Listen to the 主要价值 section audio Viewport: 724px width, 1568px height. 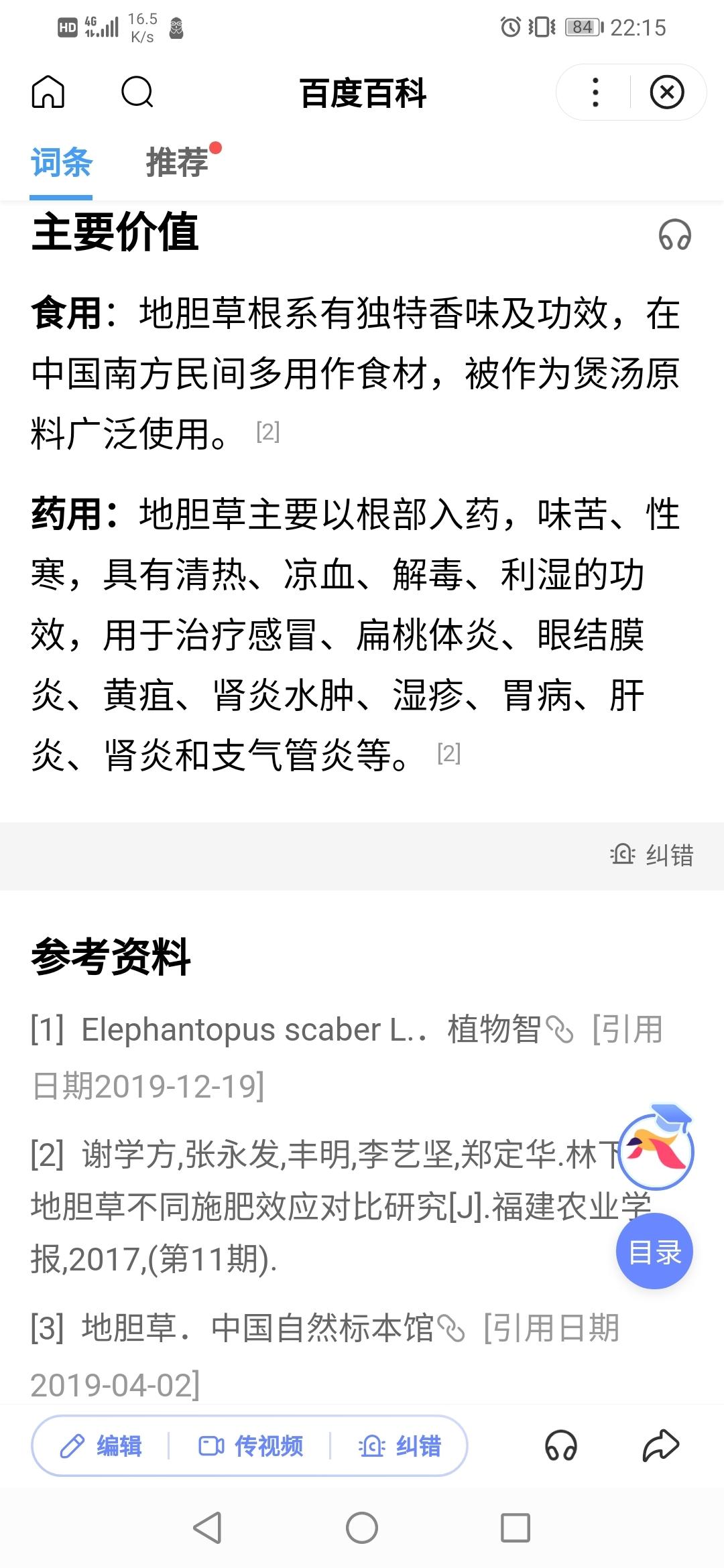[x=674, y=235]
